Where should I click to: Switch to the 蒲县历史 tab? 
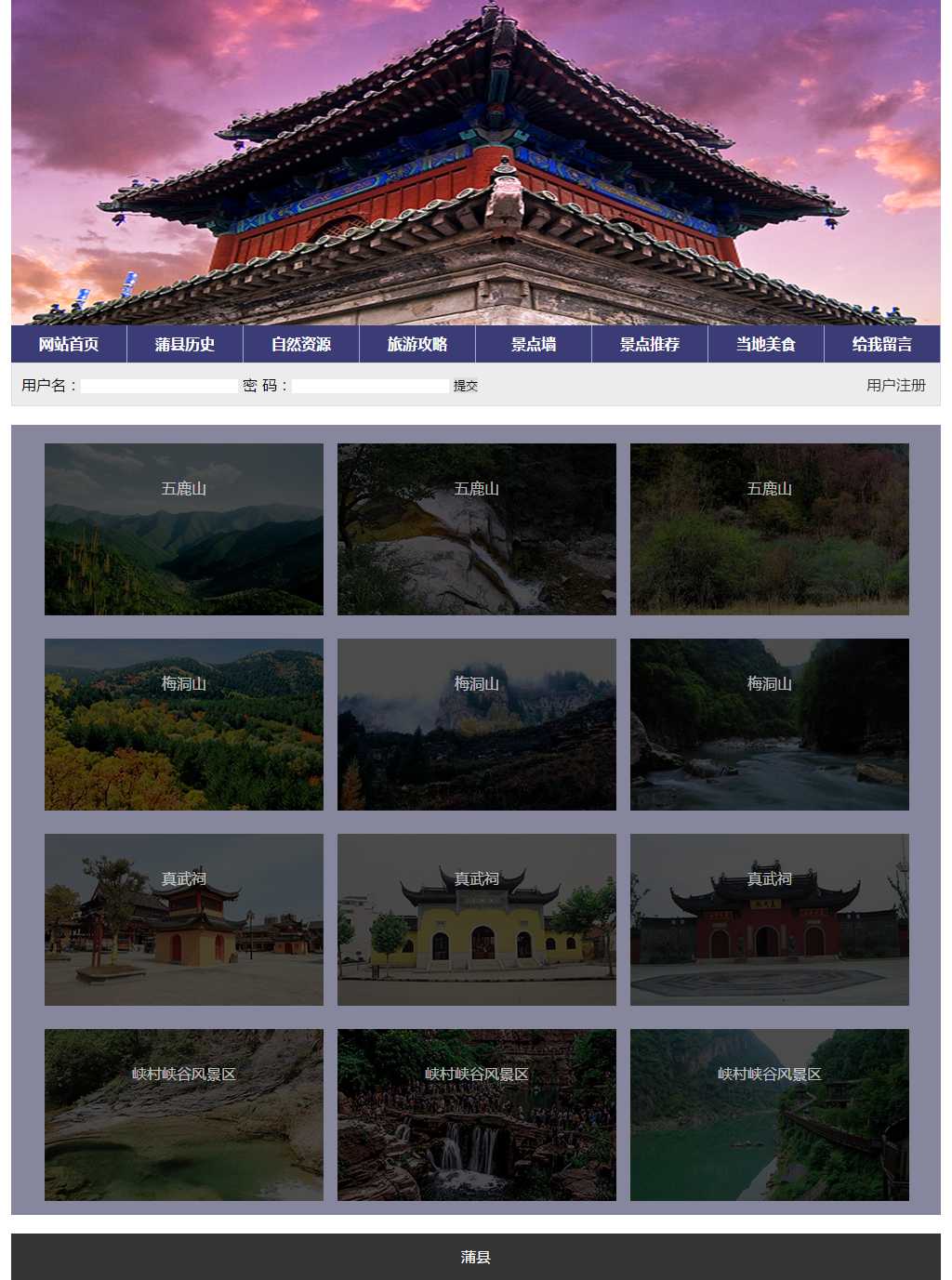185,344
